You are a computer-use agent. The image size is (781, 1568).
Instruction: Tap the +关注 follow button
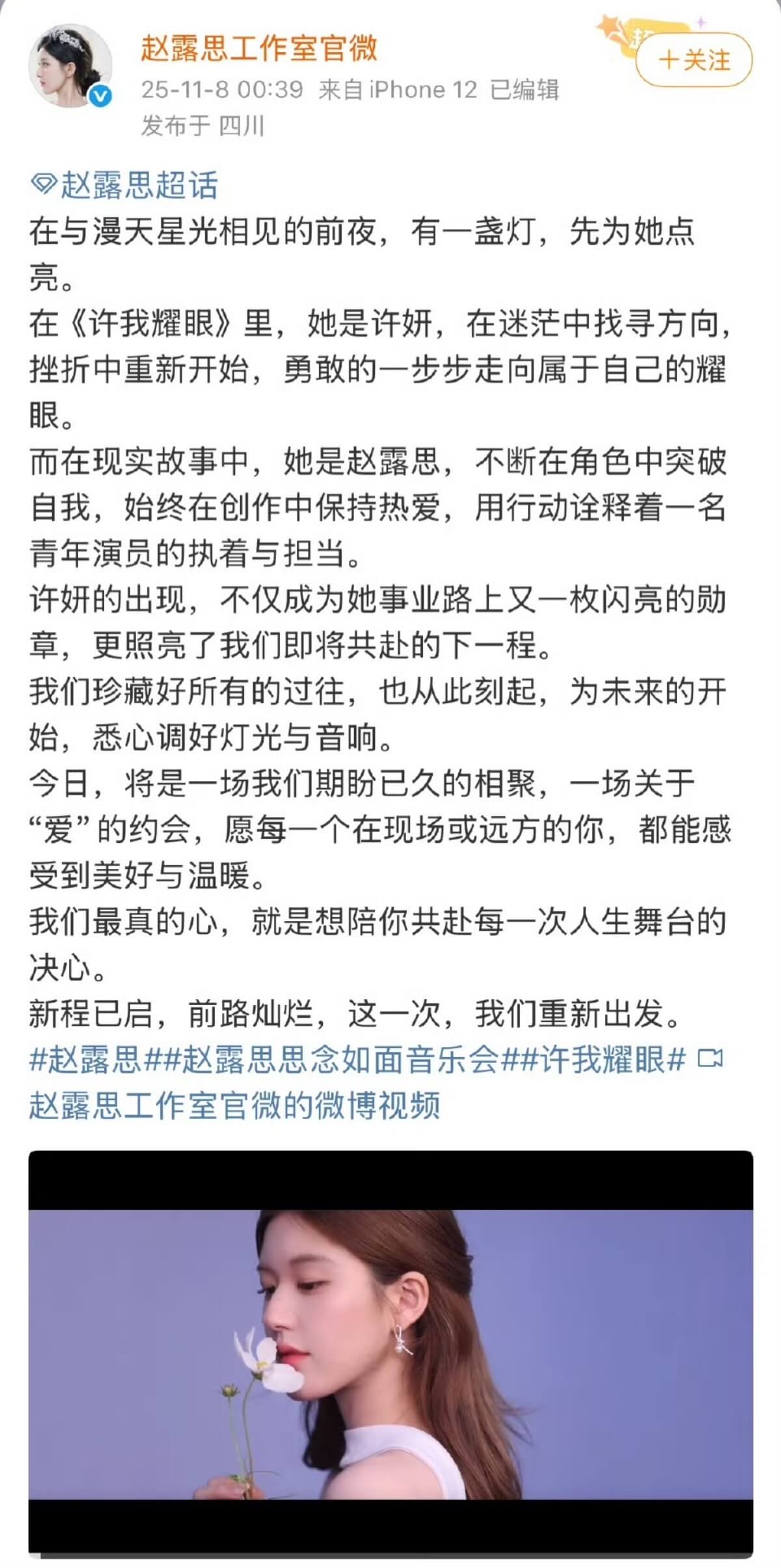click(694, 61)
